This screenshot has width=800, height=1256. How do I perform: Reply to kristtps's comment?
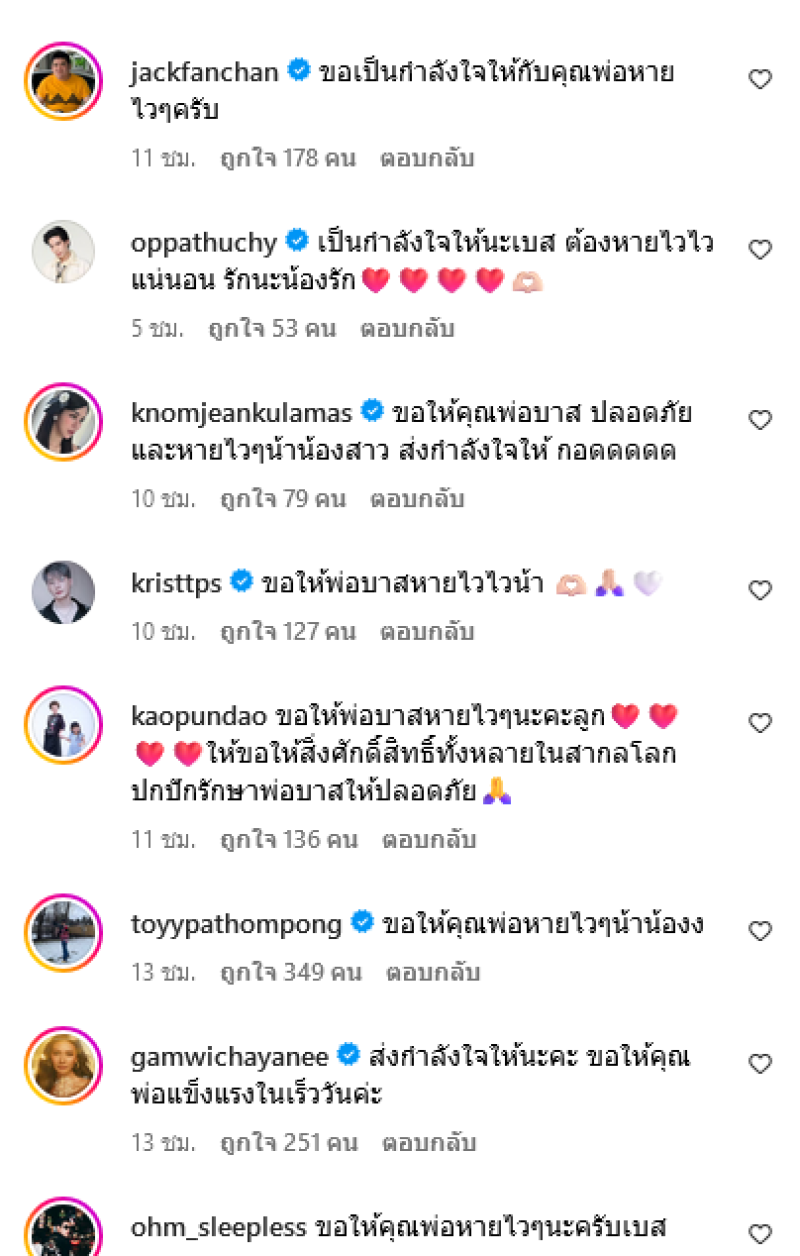[x=428, y=632]
